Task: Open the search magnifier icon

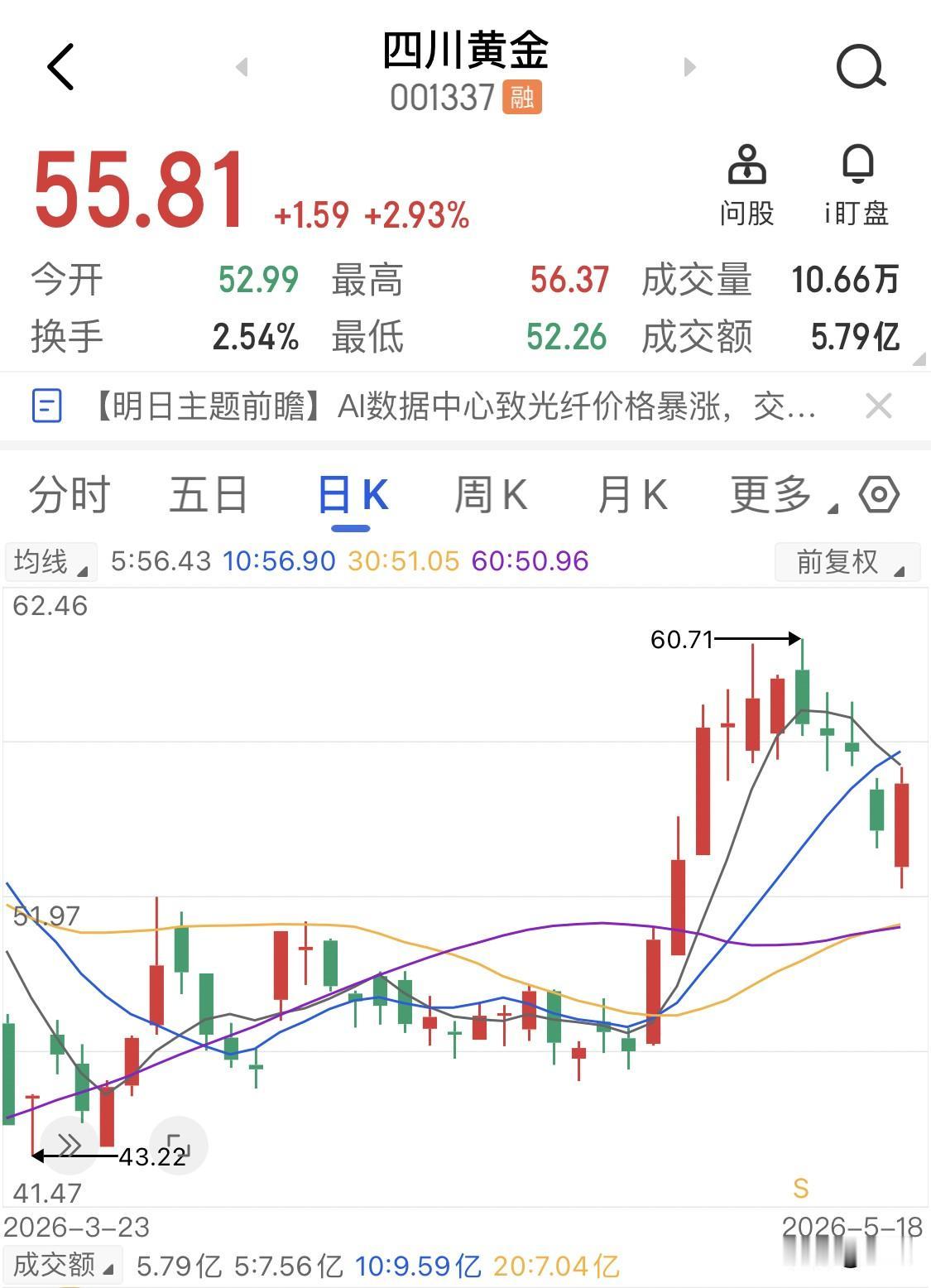Action: tap(861, 67)
